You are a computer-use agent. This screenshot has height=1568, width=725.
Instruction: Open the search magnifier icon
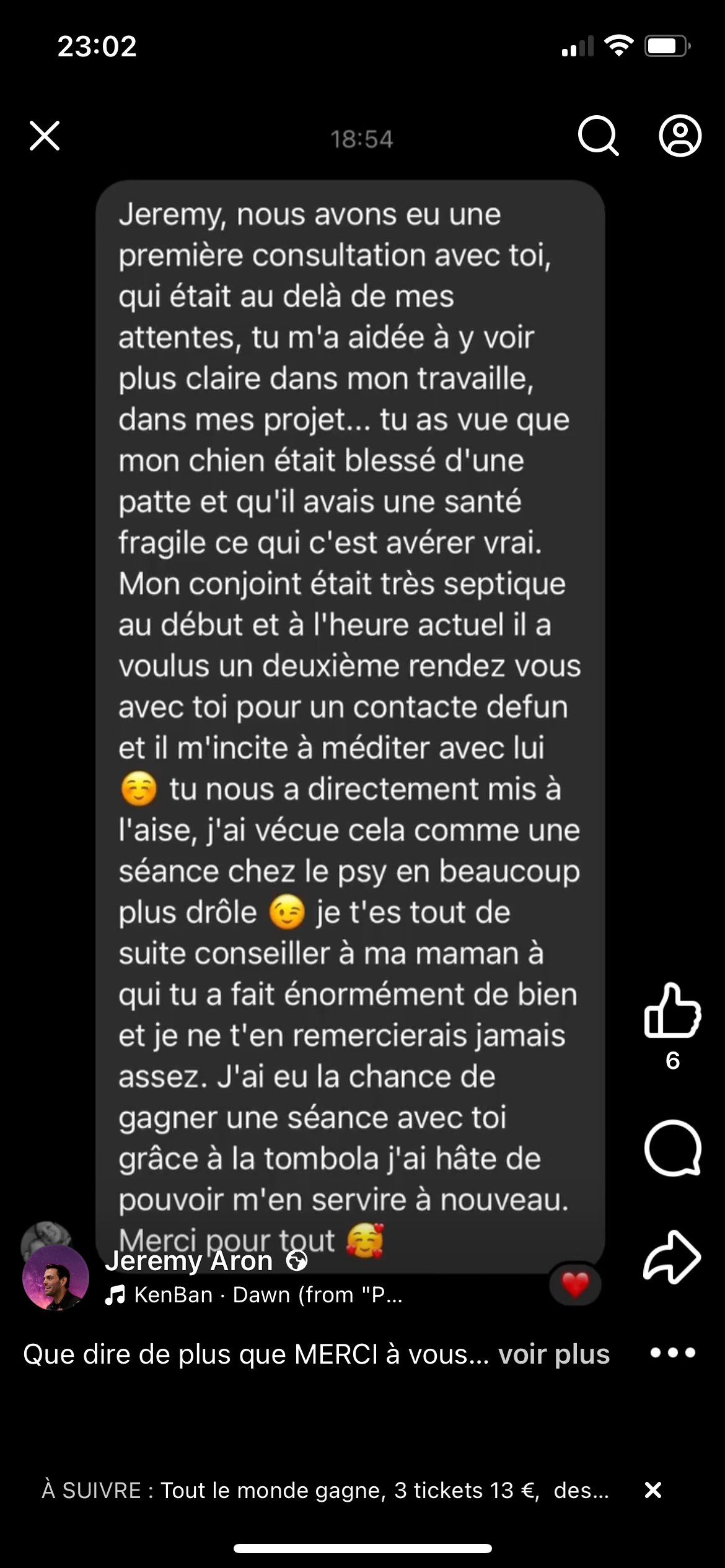coord(598,136)
